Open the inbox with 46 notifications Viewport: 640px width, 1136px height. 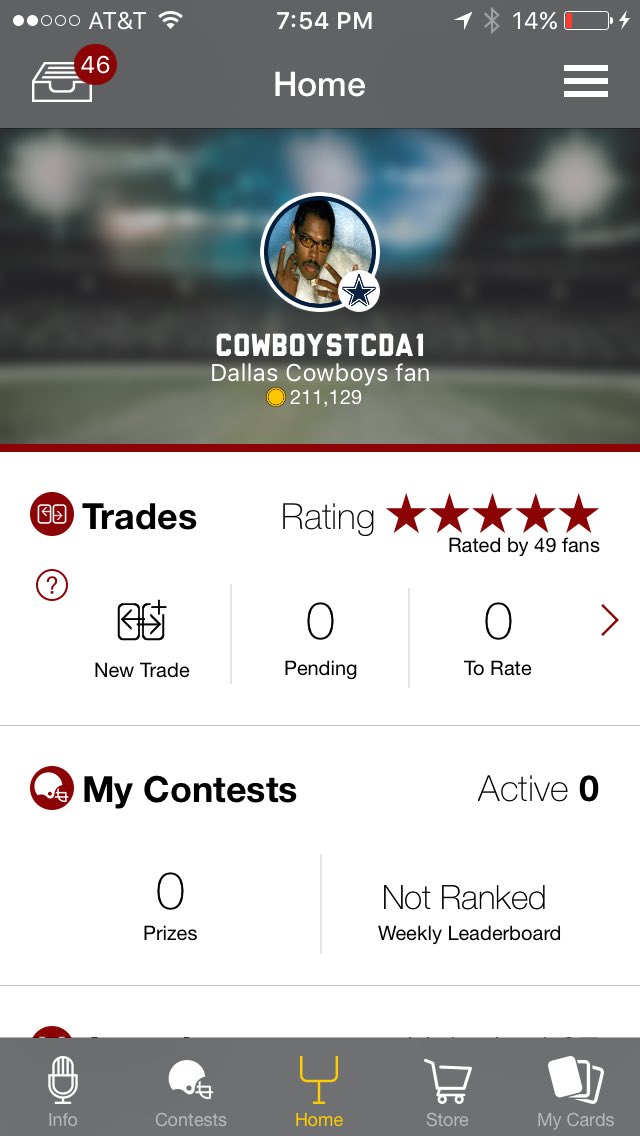72,76
